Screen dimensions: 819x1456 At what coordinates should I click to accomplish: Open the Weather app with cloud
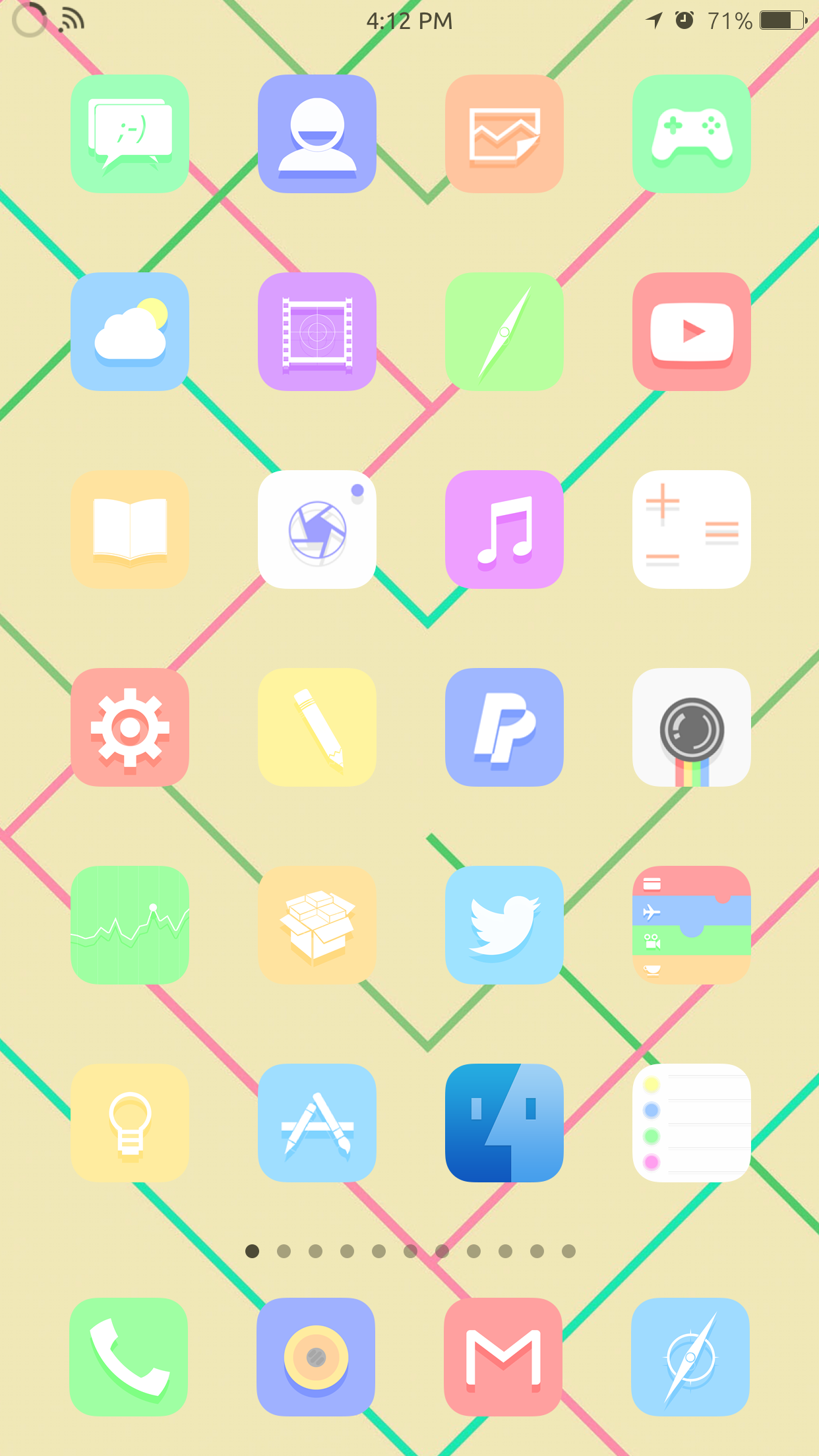coord(130,332)
